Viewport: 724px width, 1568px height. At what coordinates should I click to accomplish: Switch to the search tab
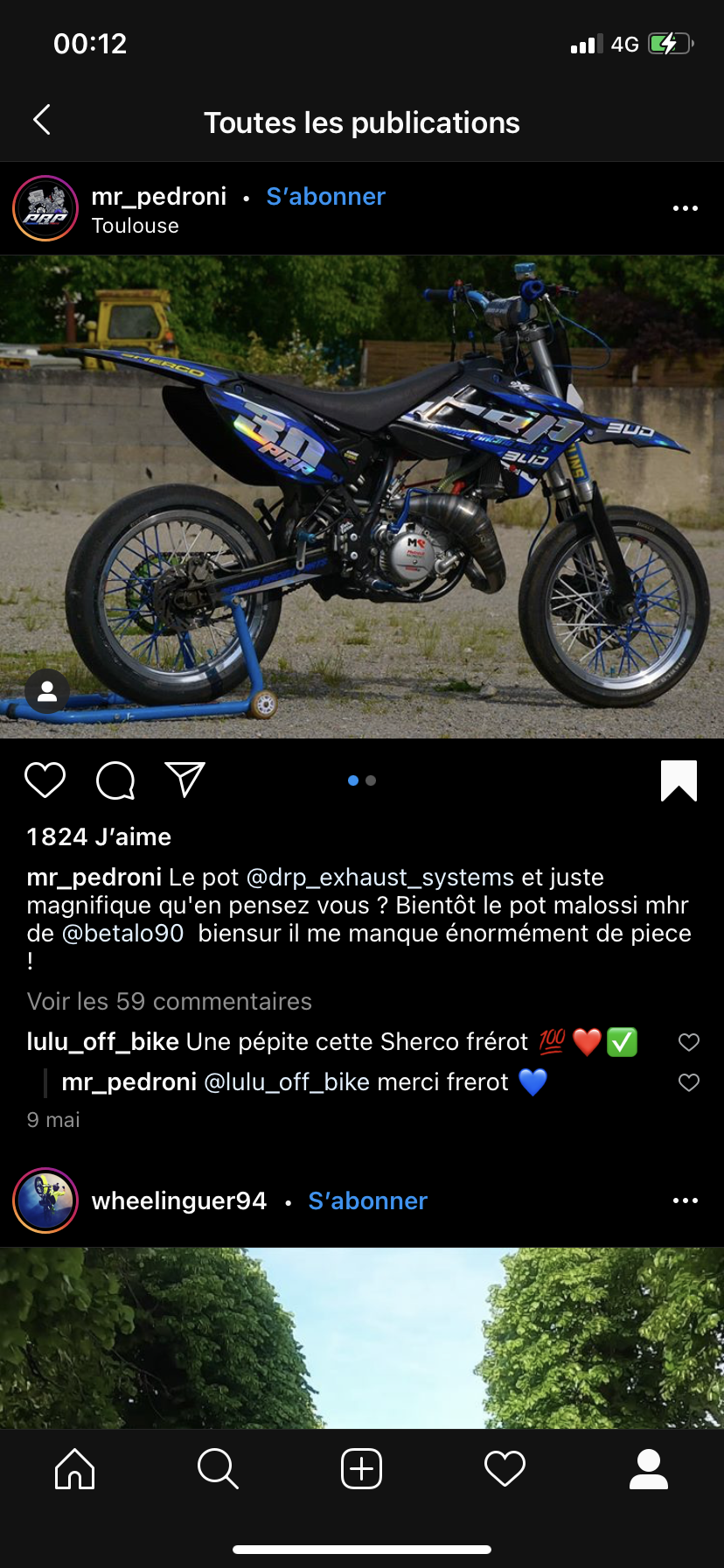218,1468
